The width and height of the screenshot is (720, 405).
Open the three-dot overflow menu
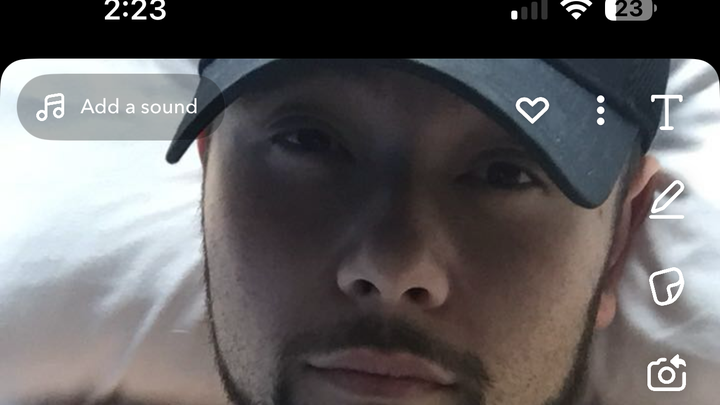[600, 110]
